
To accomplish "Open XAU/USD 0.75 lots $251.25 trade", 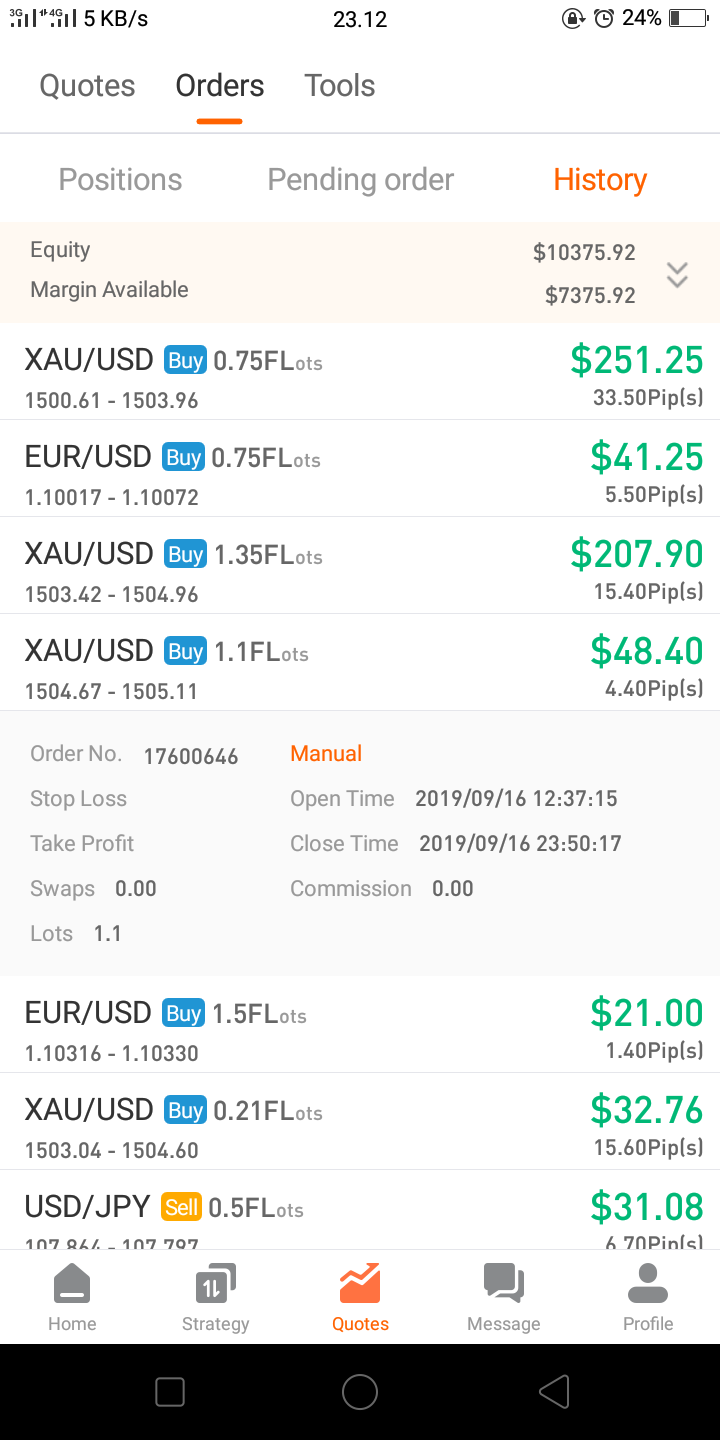I will 360,372.
